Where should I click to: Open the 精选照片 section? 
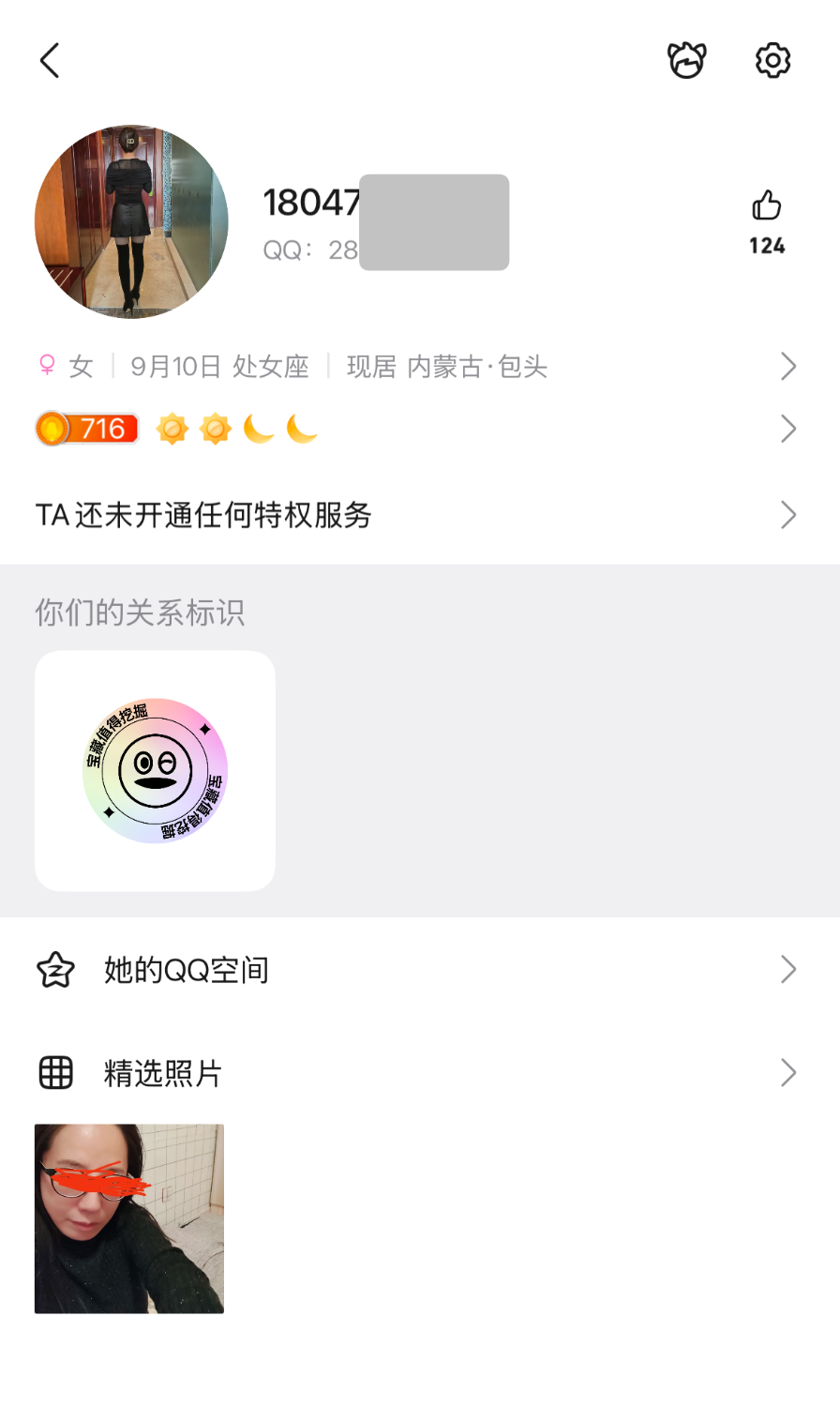[x=412, y=1073]
